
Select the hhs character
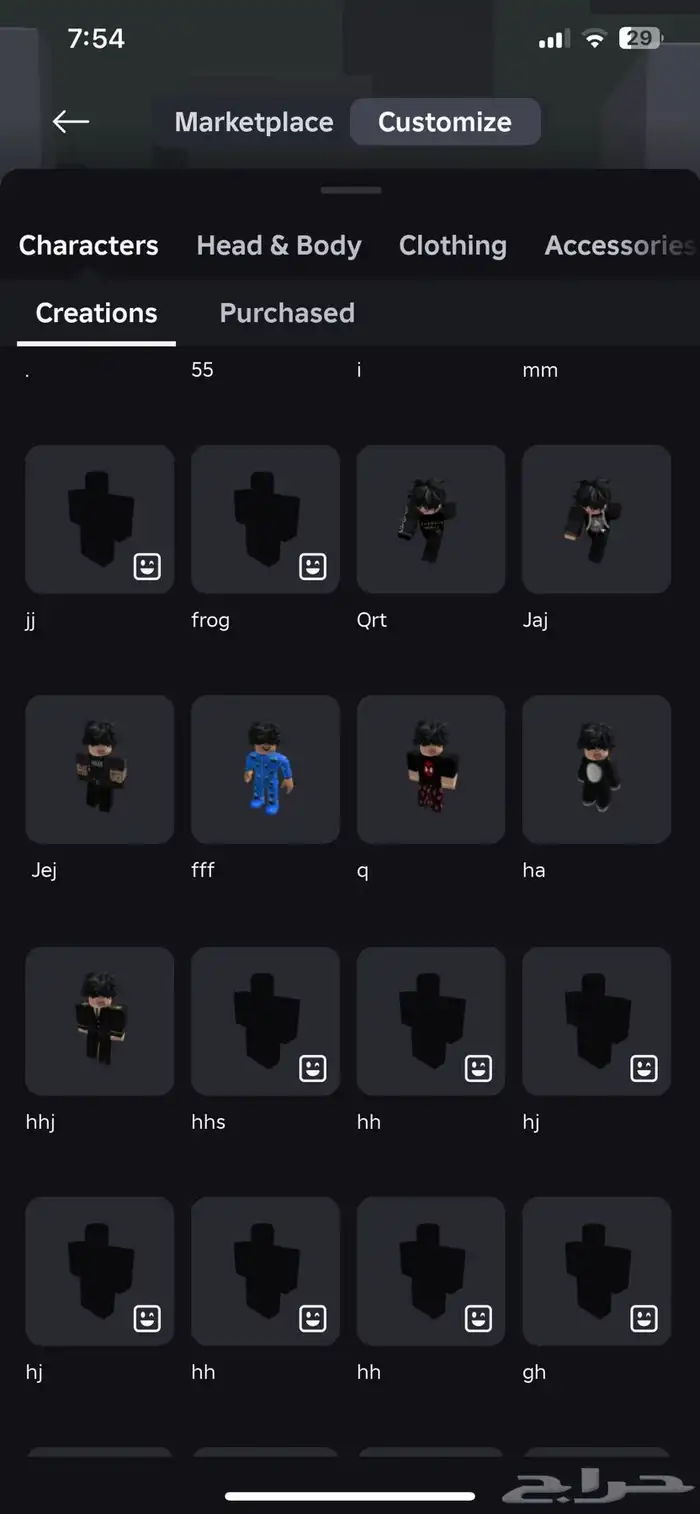pos(265,1021)
